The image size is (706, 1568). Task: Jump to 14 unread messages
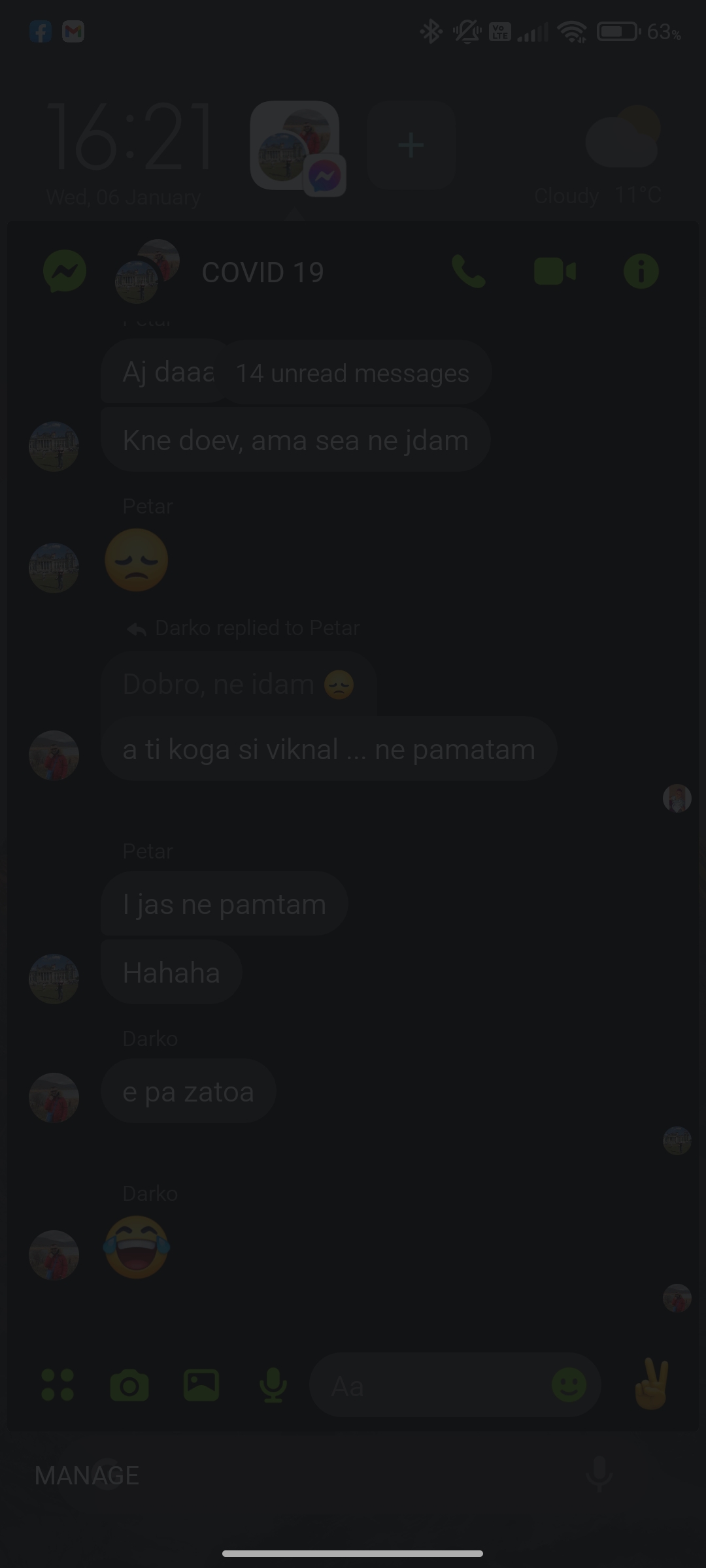[x=352, y=373]
